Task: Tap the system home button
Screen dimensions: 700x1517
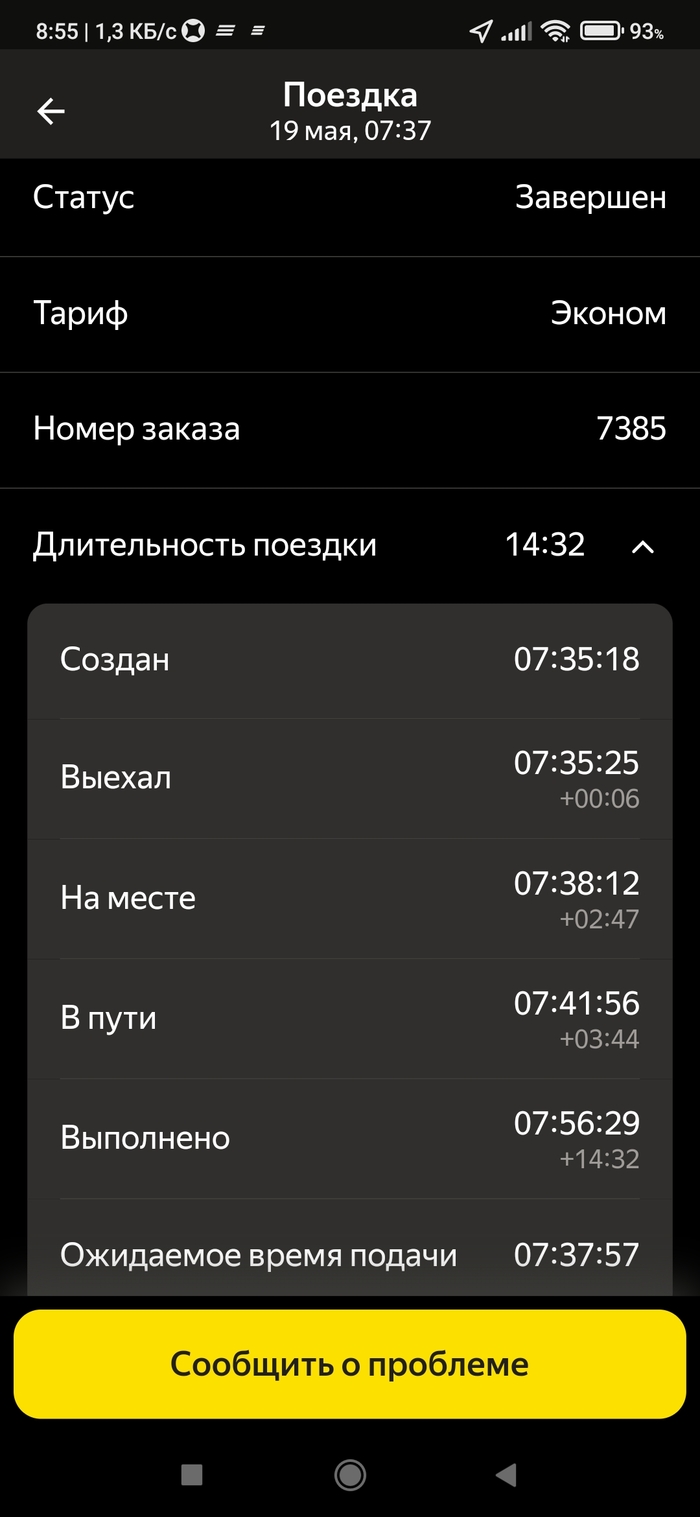Action: click(x=350, y=1474)
